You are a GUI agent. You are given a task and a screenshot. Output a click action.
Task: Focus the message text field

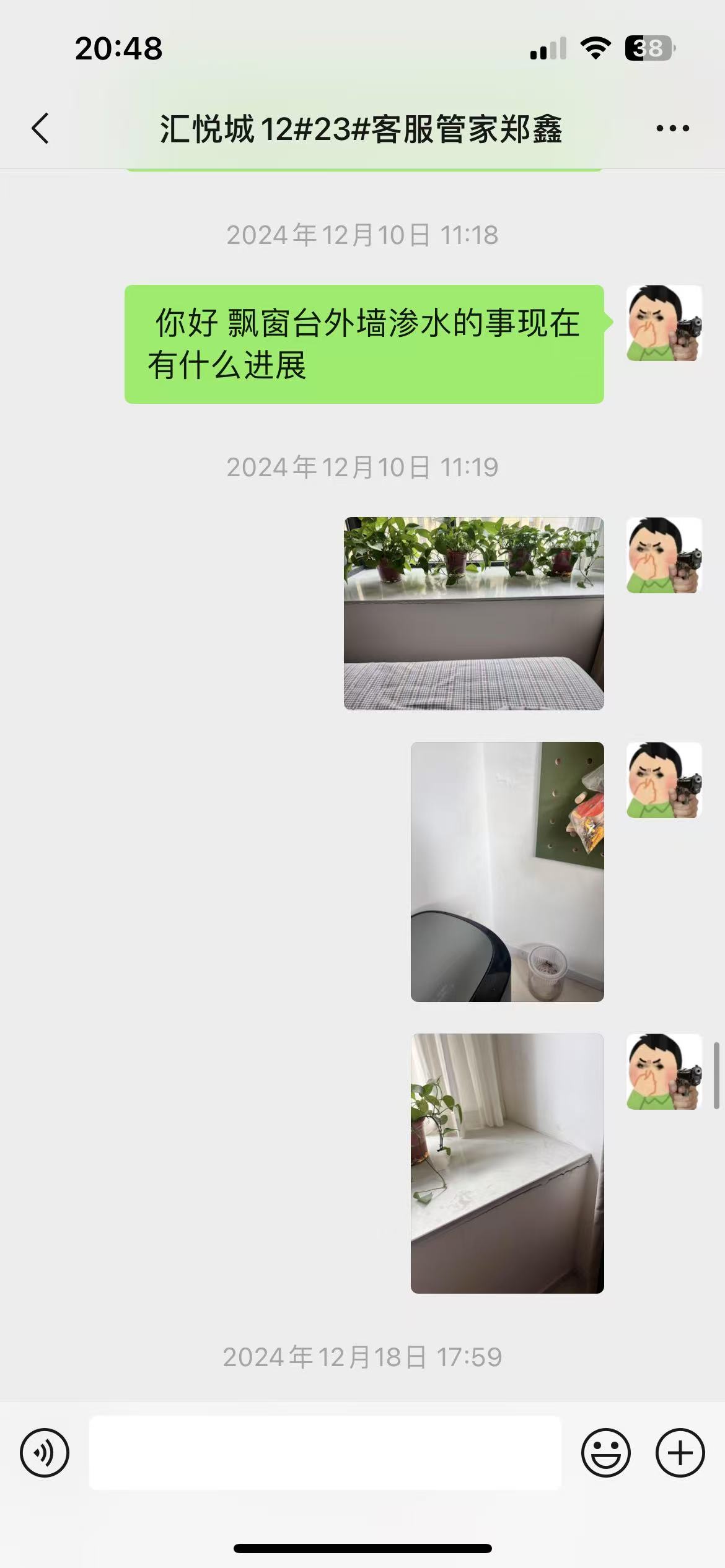point(325,1453)
